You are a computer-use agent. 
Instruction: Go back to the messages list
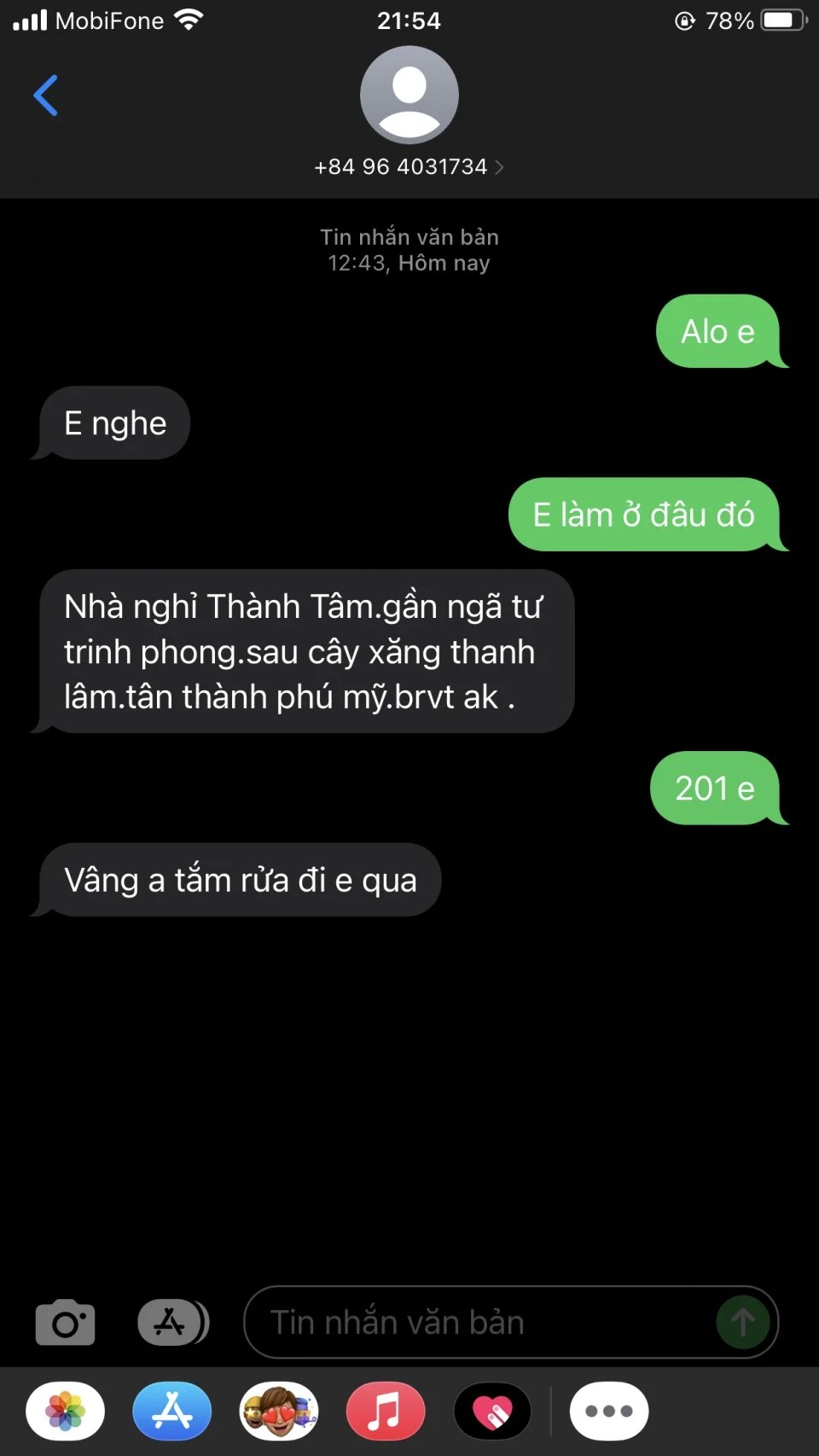click(46, 95)
